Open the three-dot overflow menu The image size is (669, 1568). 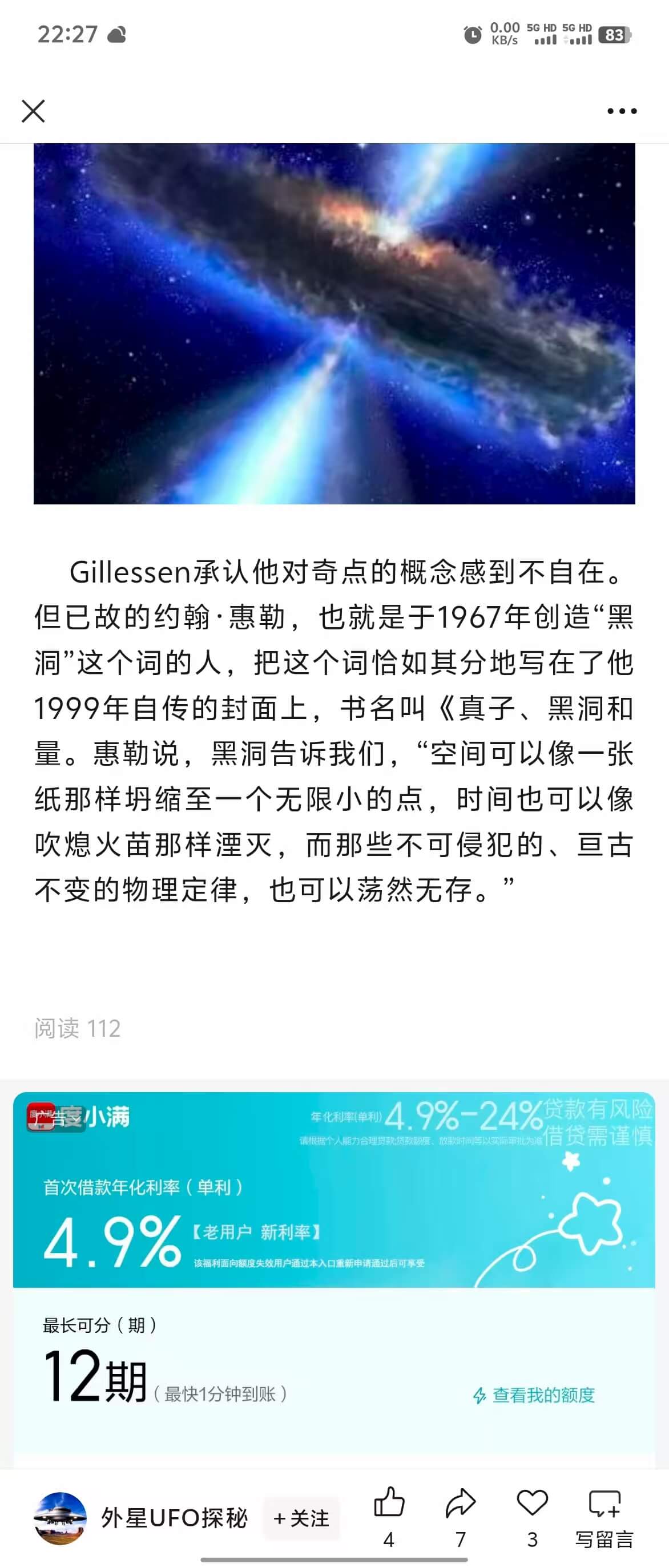coord(622,111)
